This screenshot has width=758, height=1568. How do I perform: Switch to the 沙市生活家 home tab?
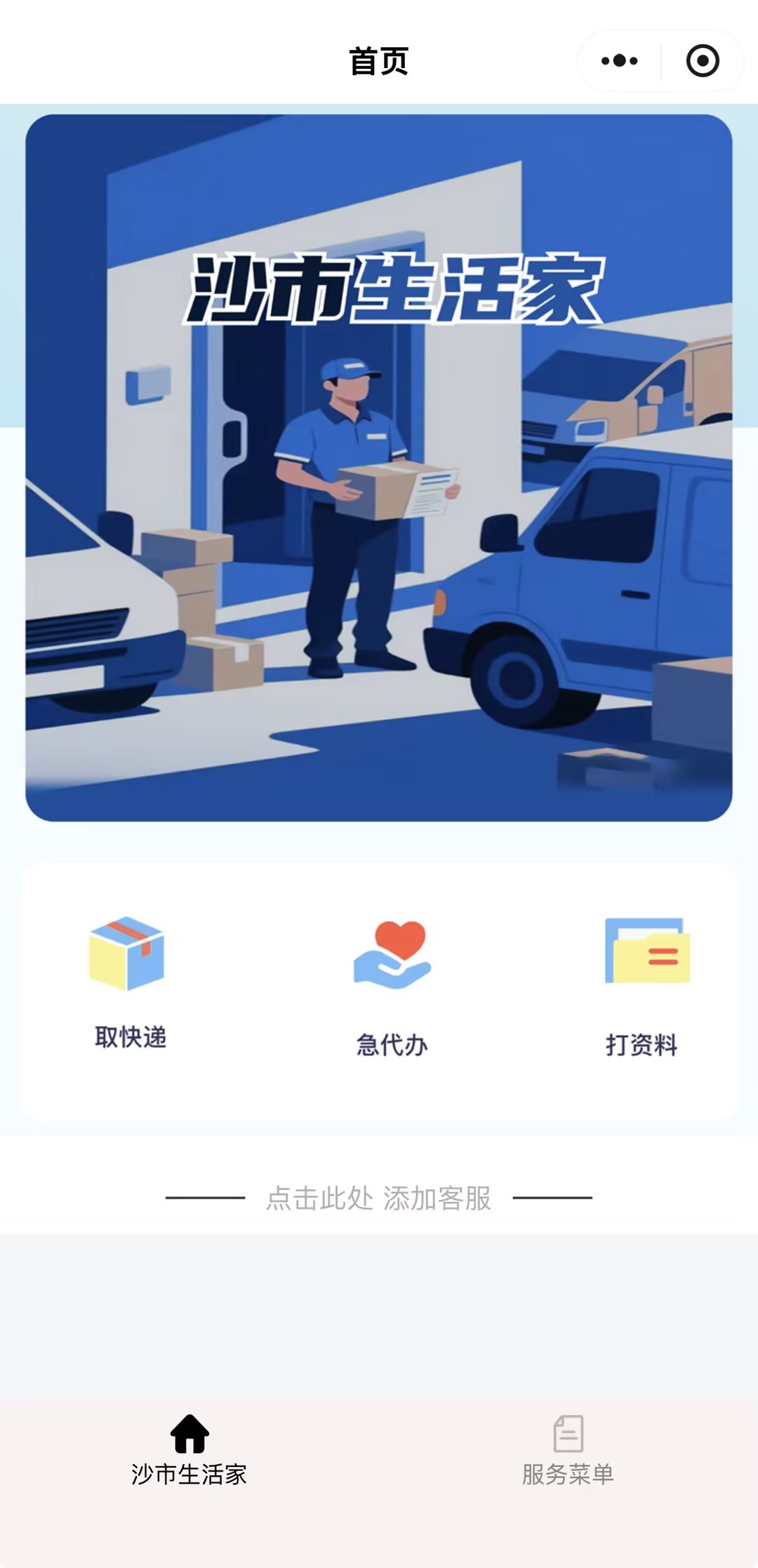click(189, 1450)
